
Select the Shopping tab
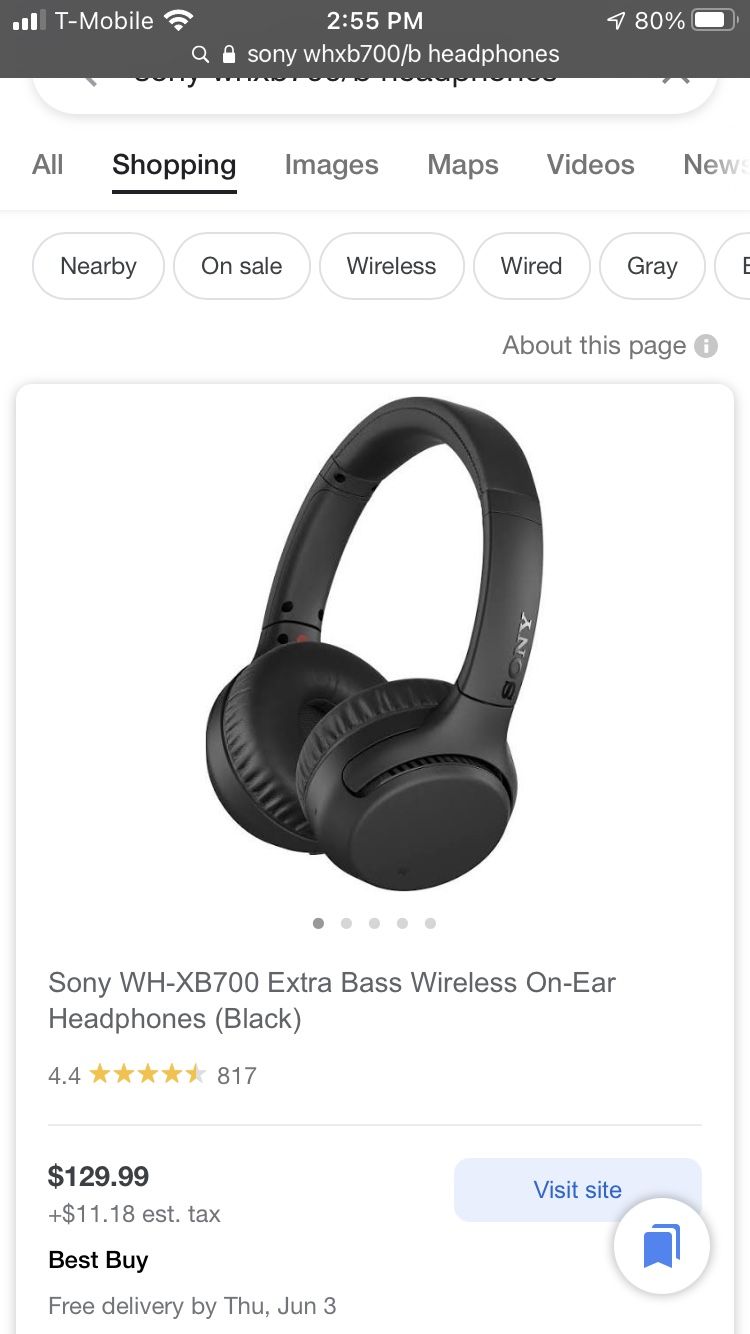[x=174, y=165]
